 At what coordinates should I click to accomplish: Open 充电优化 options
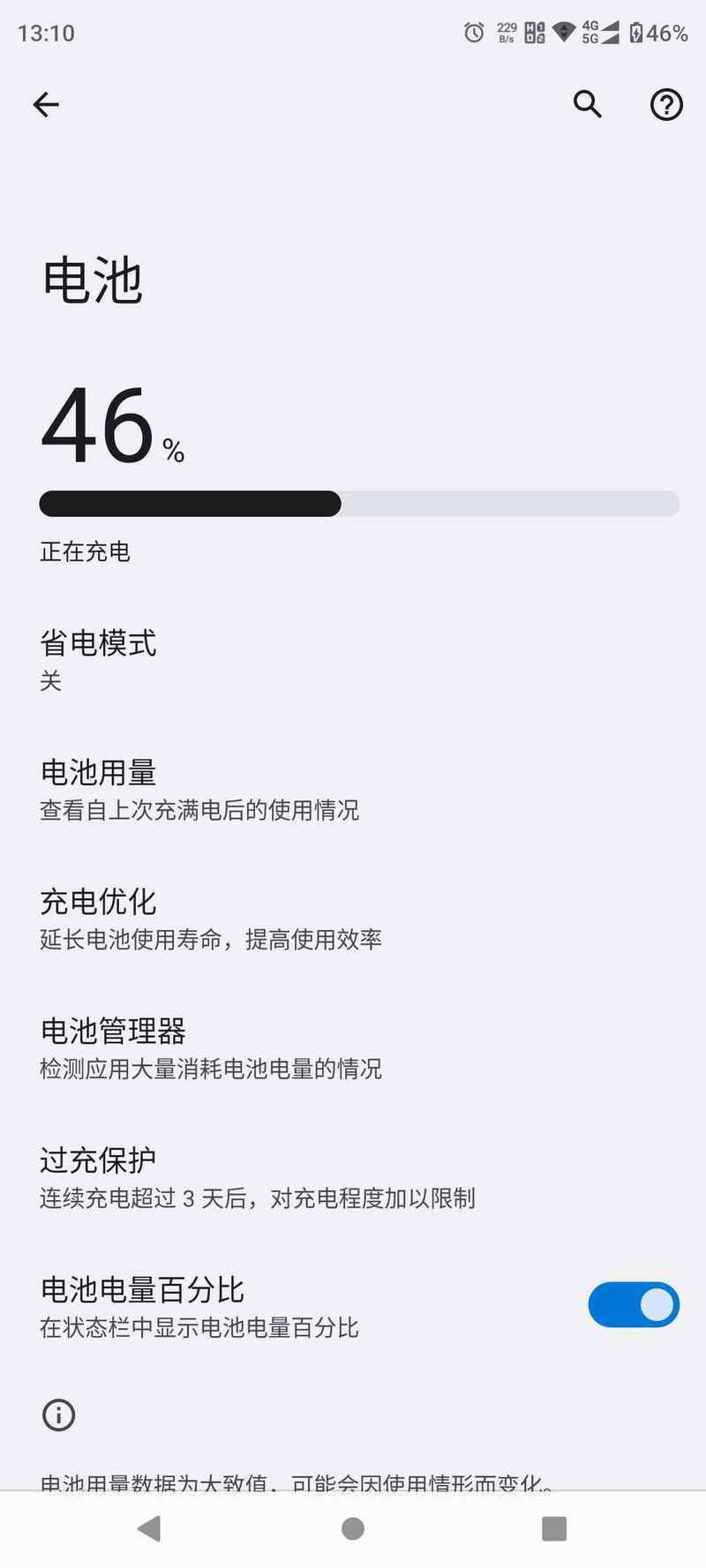click(x=353, y=919)
